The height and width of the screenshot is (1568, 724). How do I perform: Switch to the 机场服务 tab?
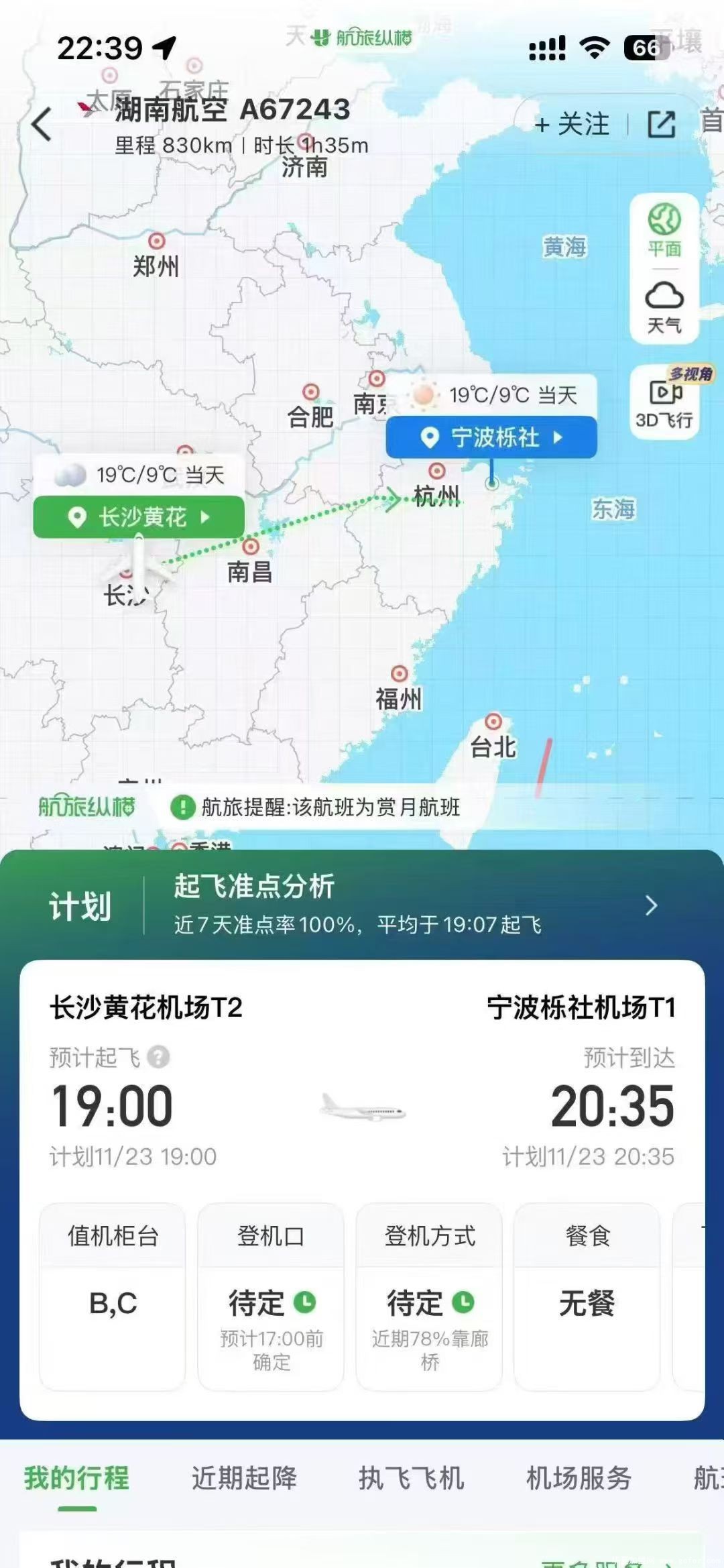(x=579, y=1478)
